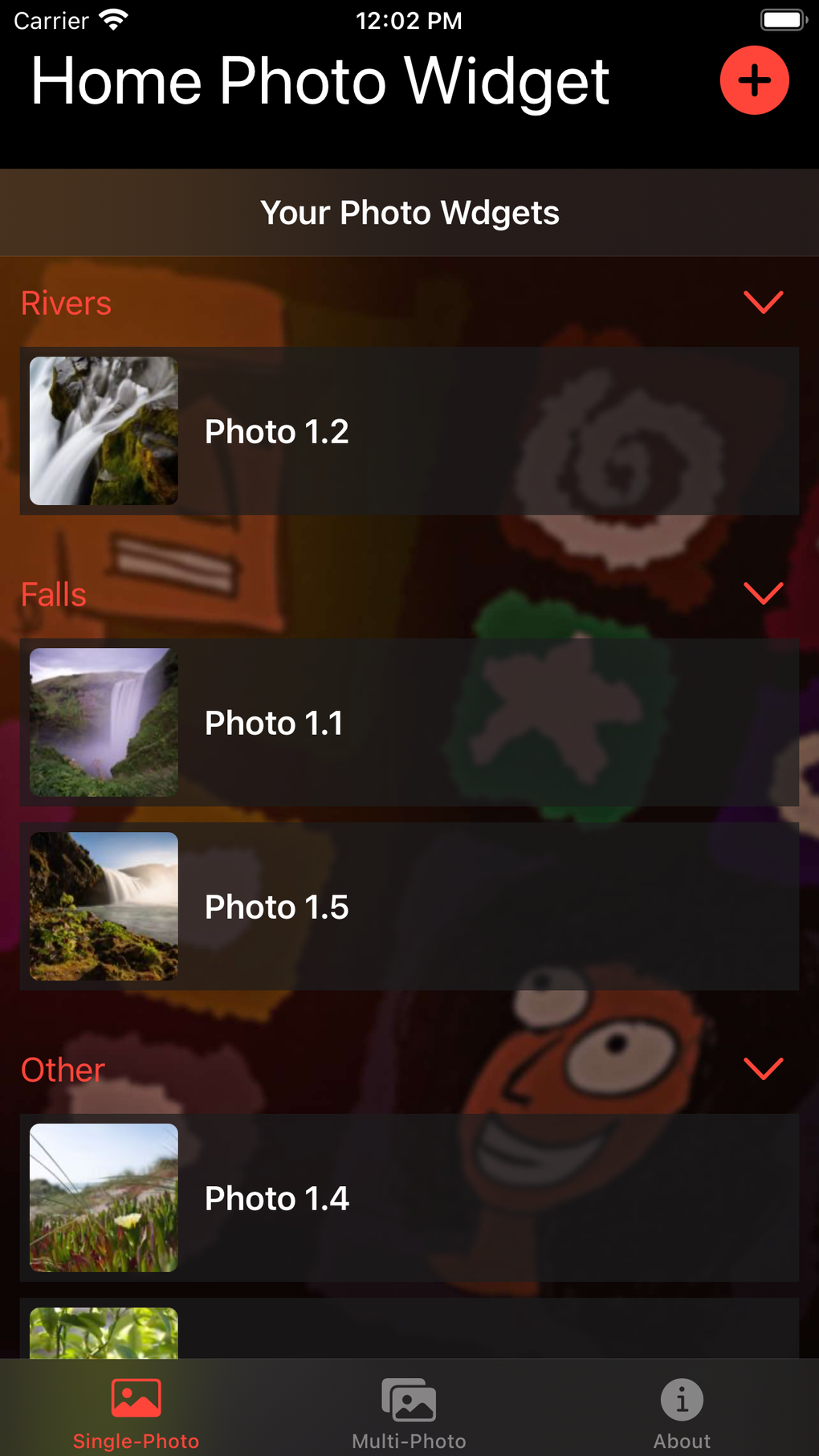Add a new photo widget
The height and width of the screenshot is (1456, 819).
pyautogui.click(x=754, y=80)
